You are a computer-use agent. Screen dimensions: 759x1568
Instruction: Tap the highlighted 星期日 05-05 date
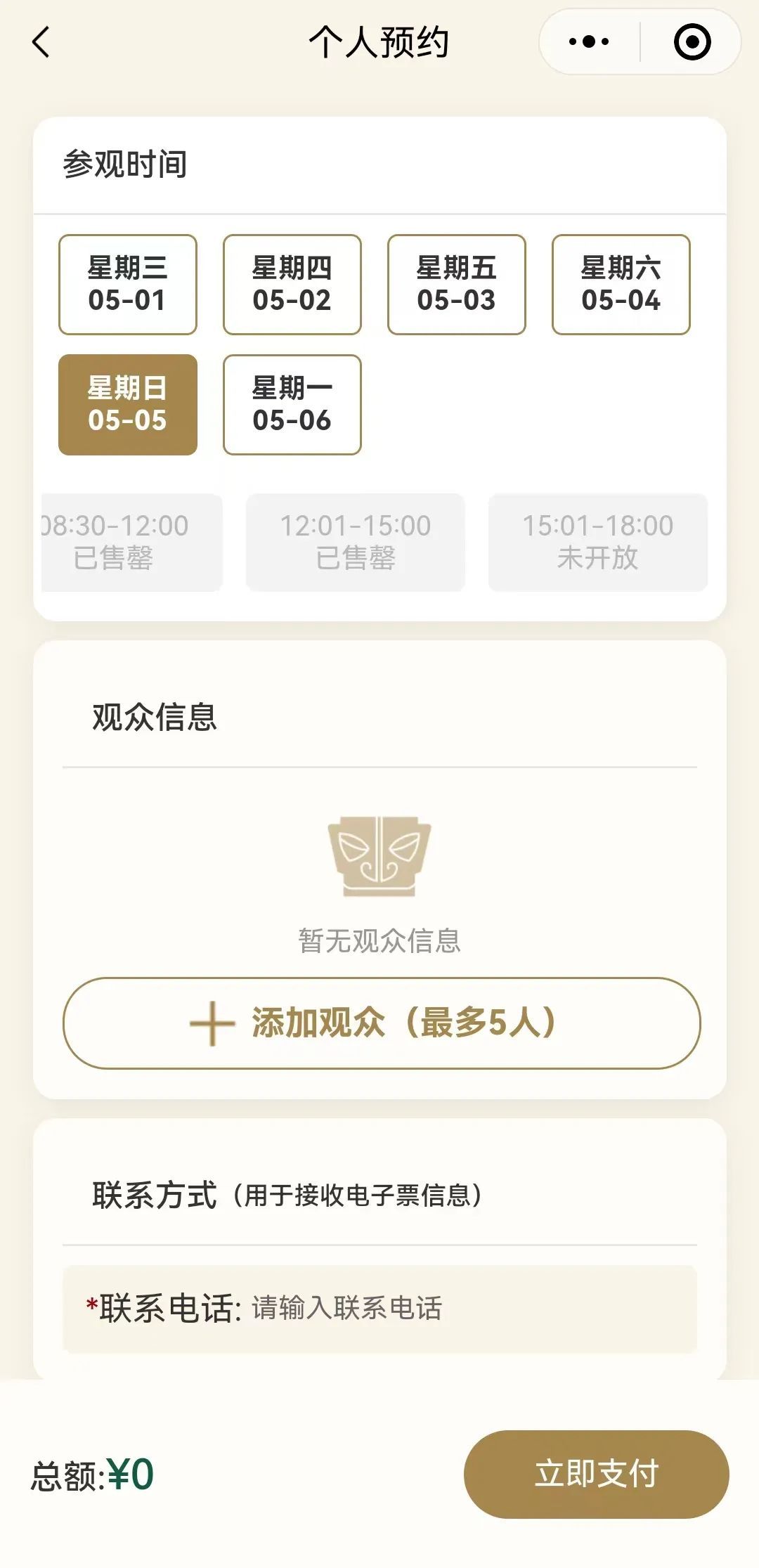128,406
